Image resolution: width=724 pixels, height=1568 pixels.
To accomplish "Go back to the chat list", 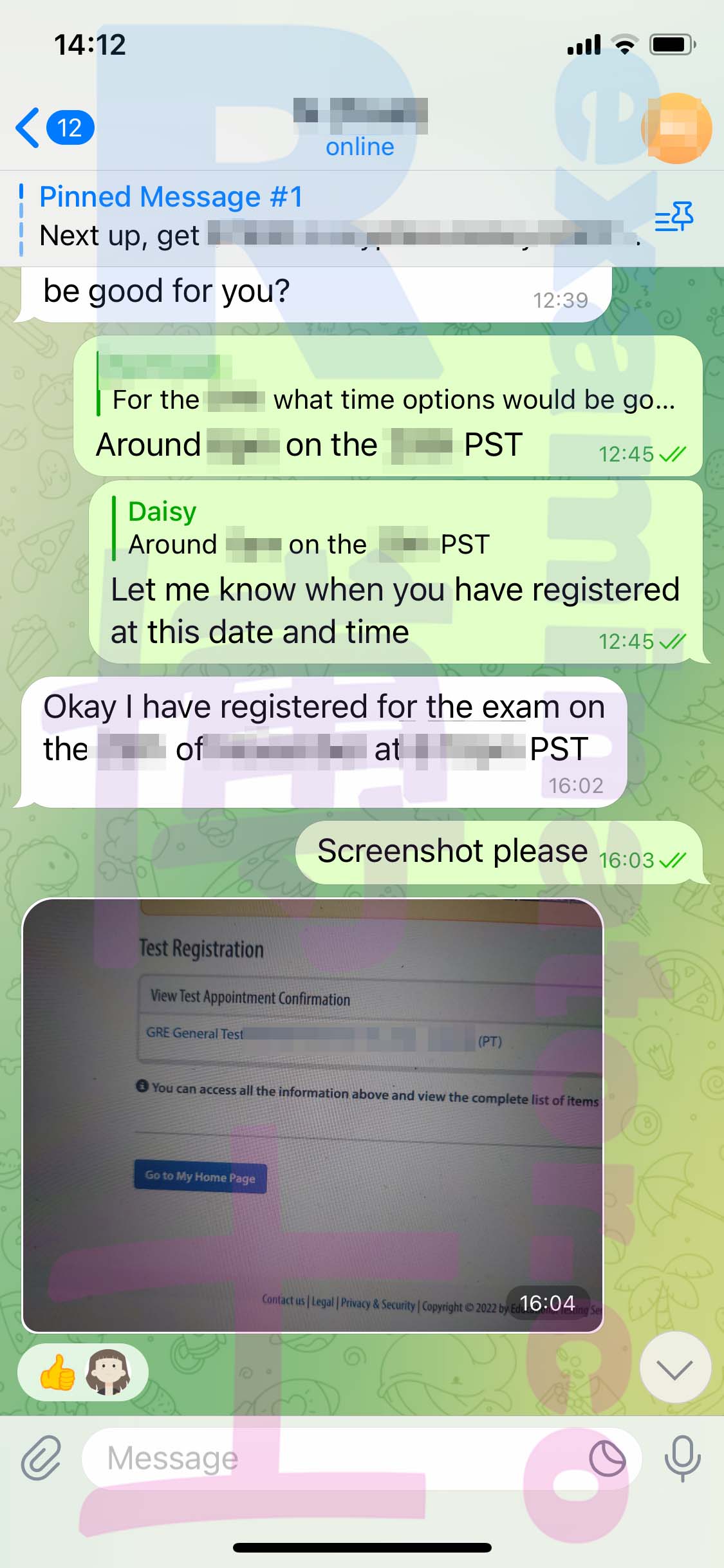I will [55, 127].
